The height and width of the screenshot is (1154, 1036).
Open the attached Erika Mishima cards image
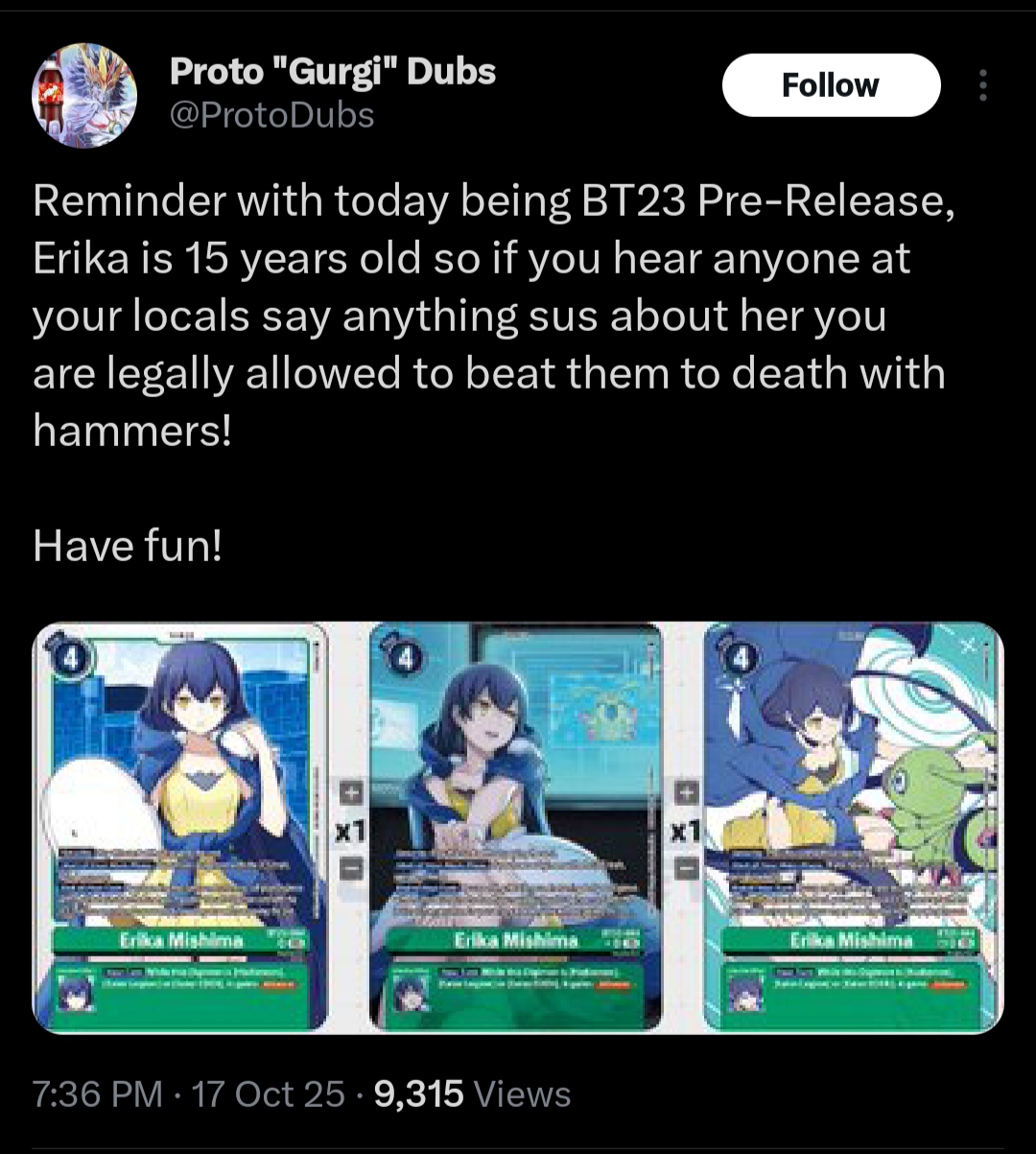(518, 827)
